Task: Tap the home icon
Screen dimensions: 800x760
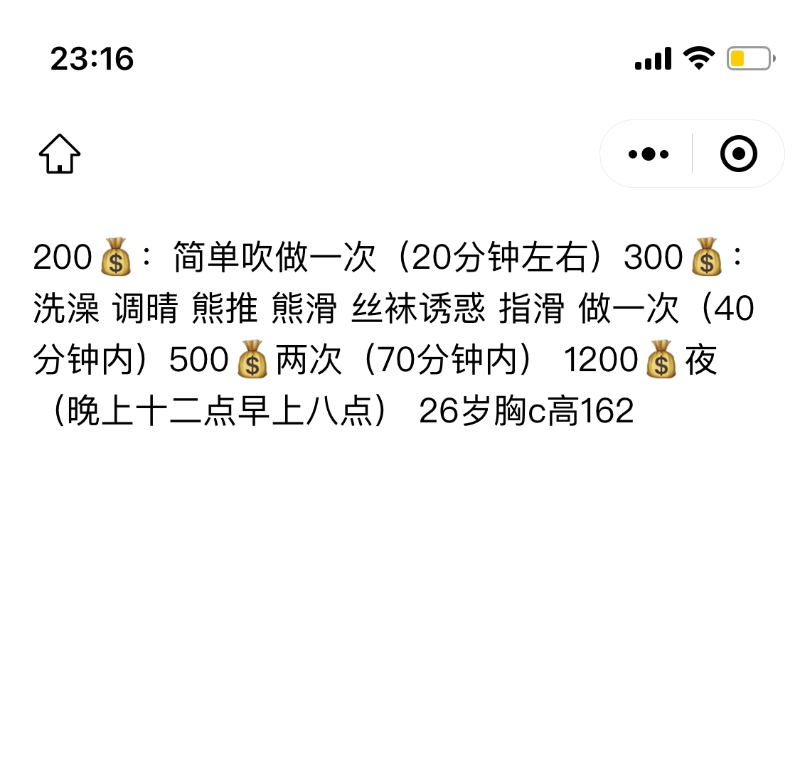Action: coord(60,154)
